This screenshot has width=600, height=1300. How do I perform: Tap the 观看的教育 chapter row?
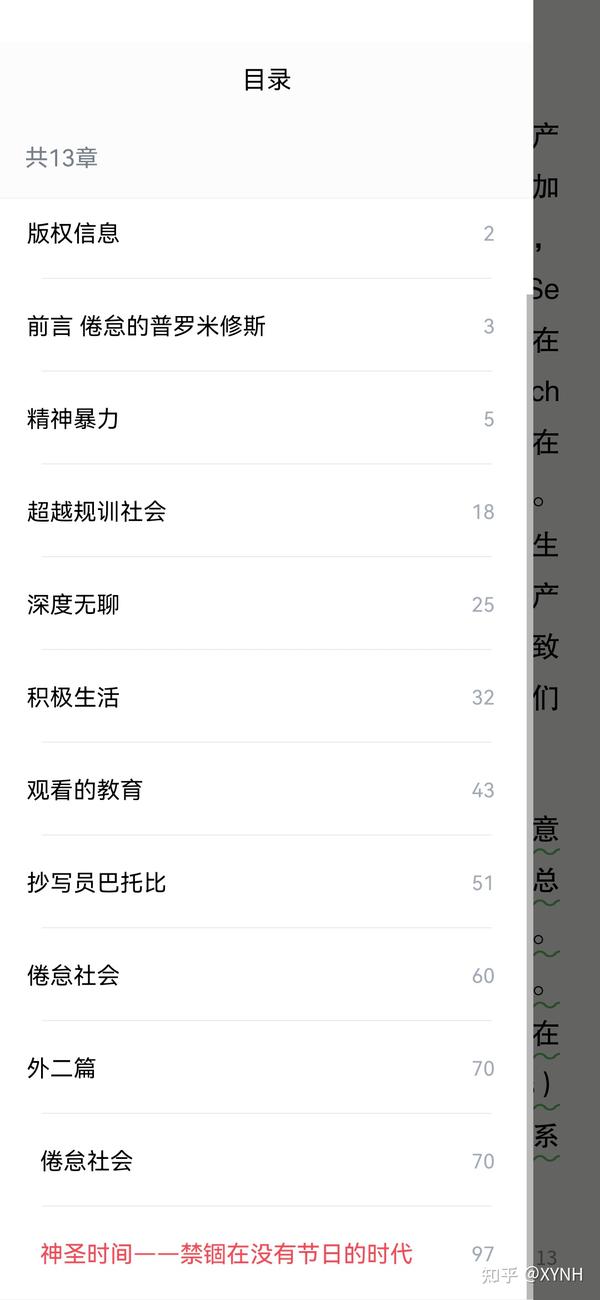(x=85, y=790)
